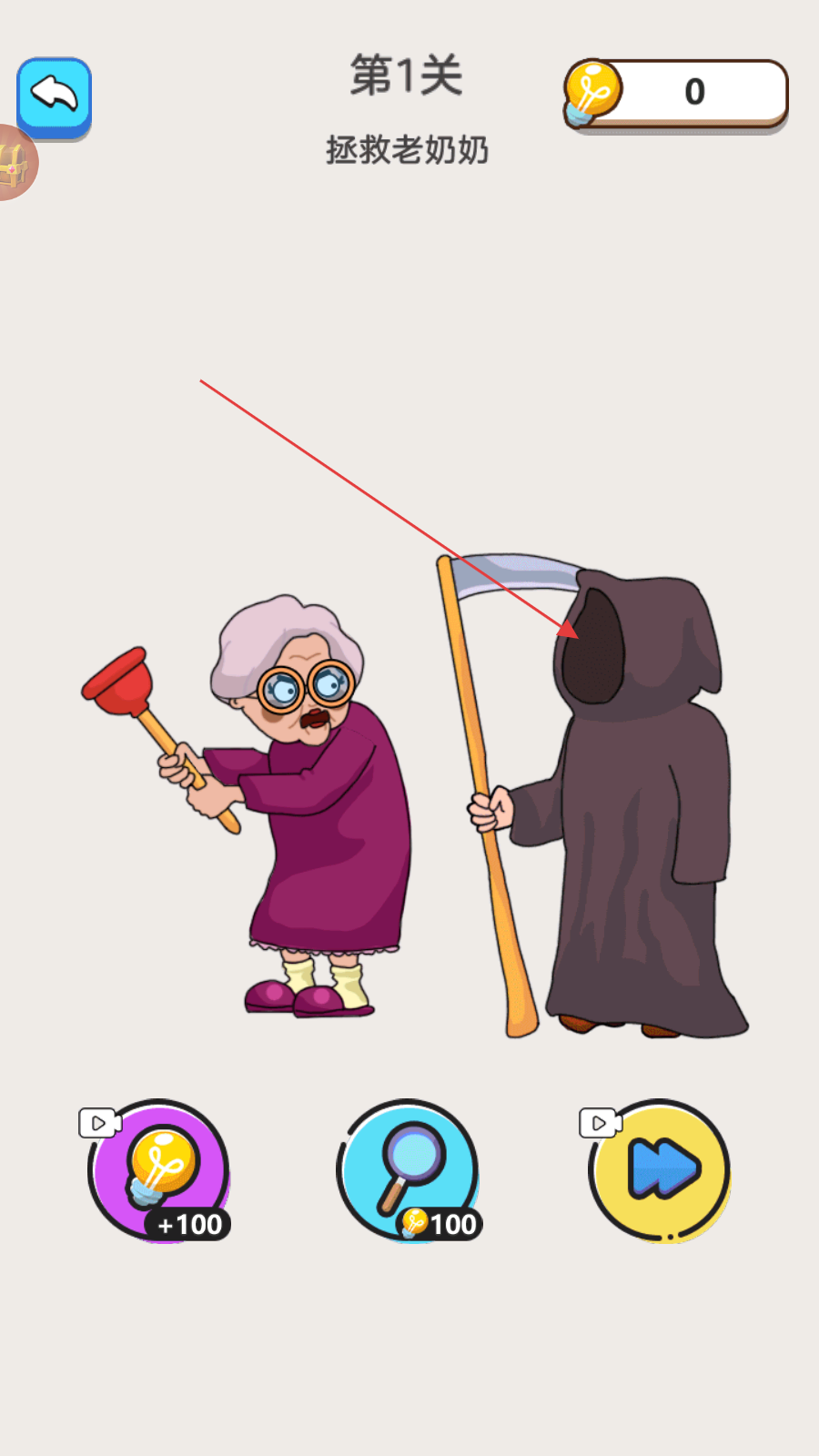Viewport: 819px width, 1456px height.
Task: Open the hint bulb coin counter
Action: point(675,94)
